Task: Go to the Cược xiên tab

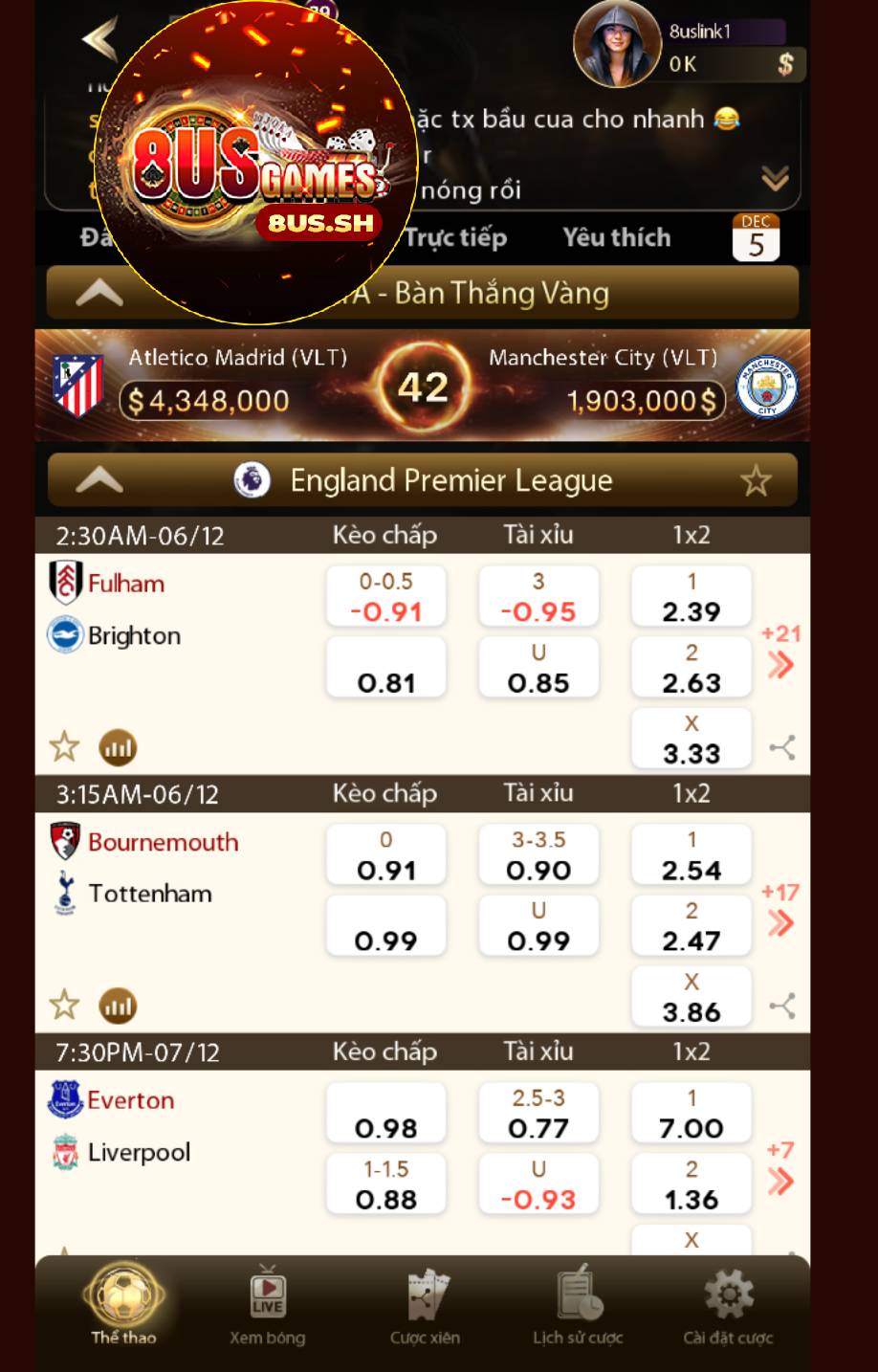Action: tap(425, 1306)
